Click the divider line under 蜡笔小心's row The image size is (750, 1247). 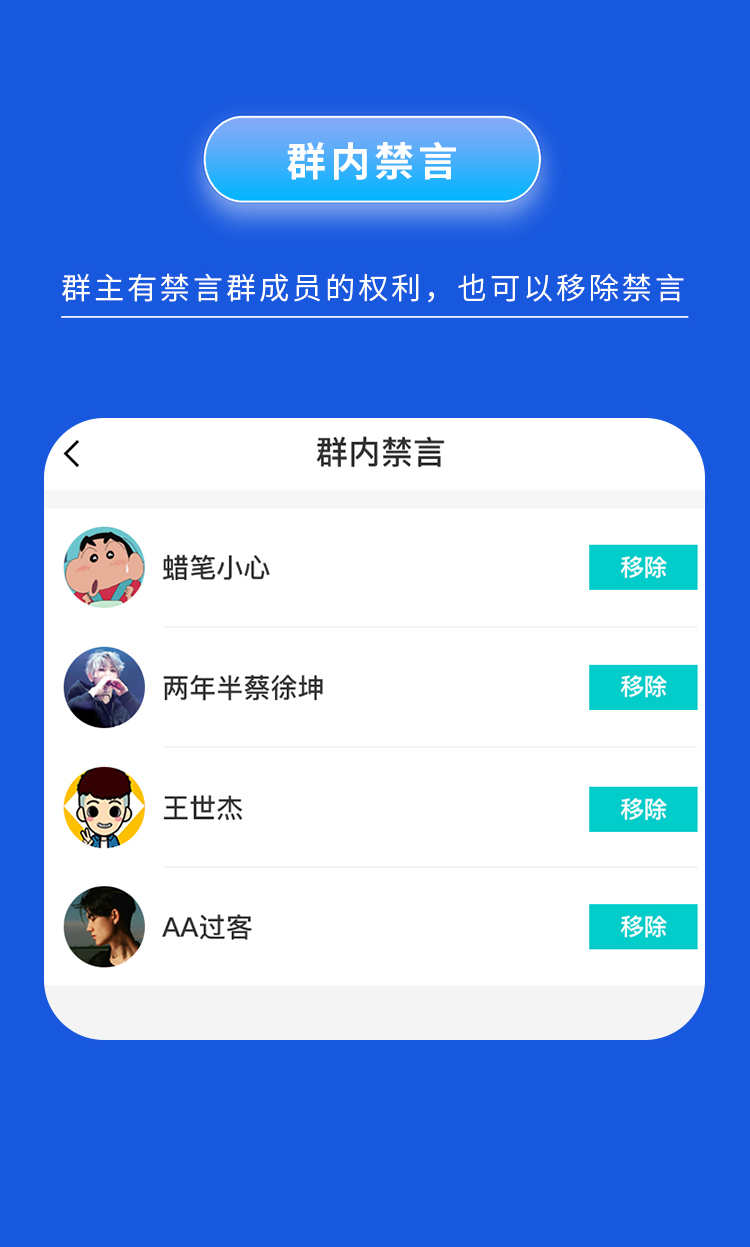tap(430, 627)
